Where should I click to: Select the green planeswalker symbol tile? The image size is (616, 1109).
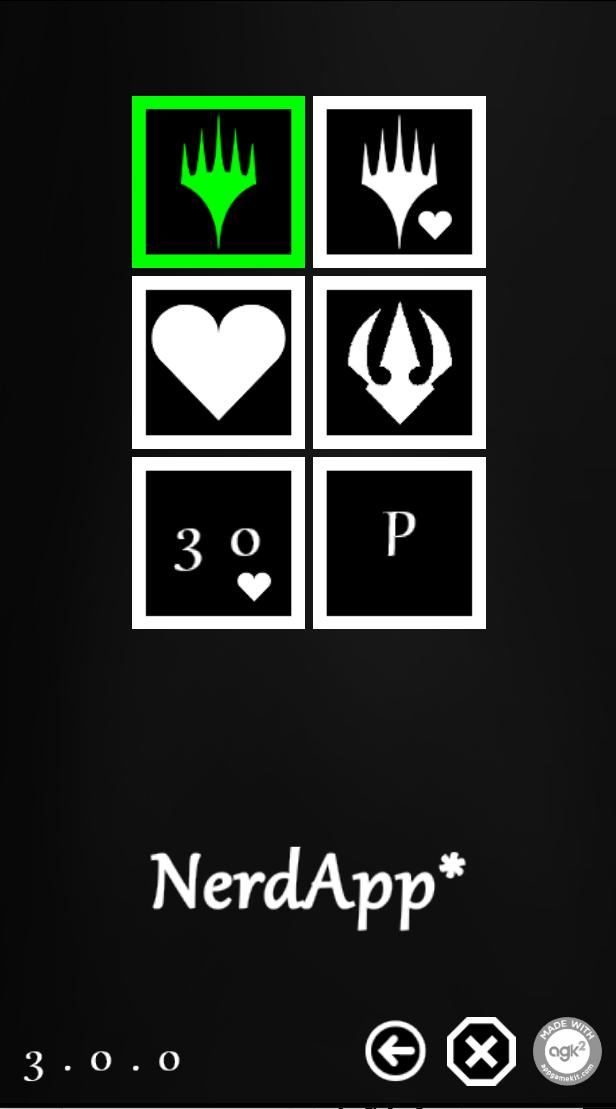(x=218, y=182)
